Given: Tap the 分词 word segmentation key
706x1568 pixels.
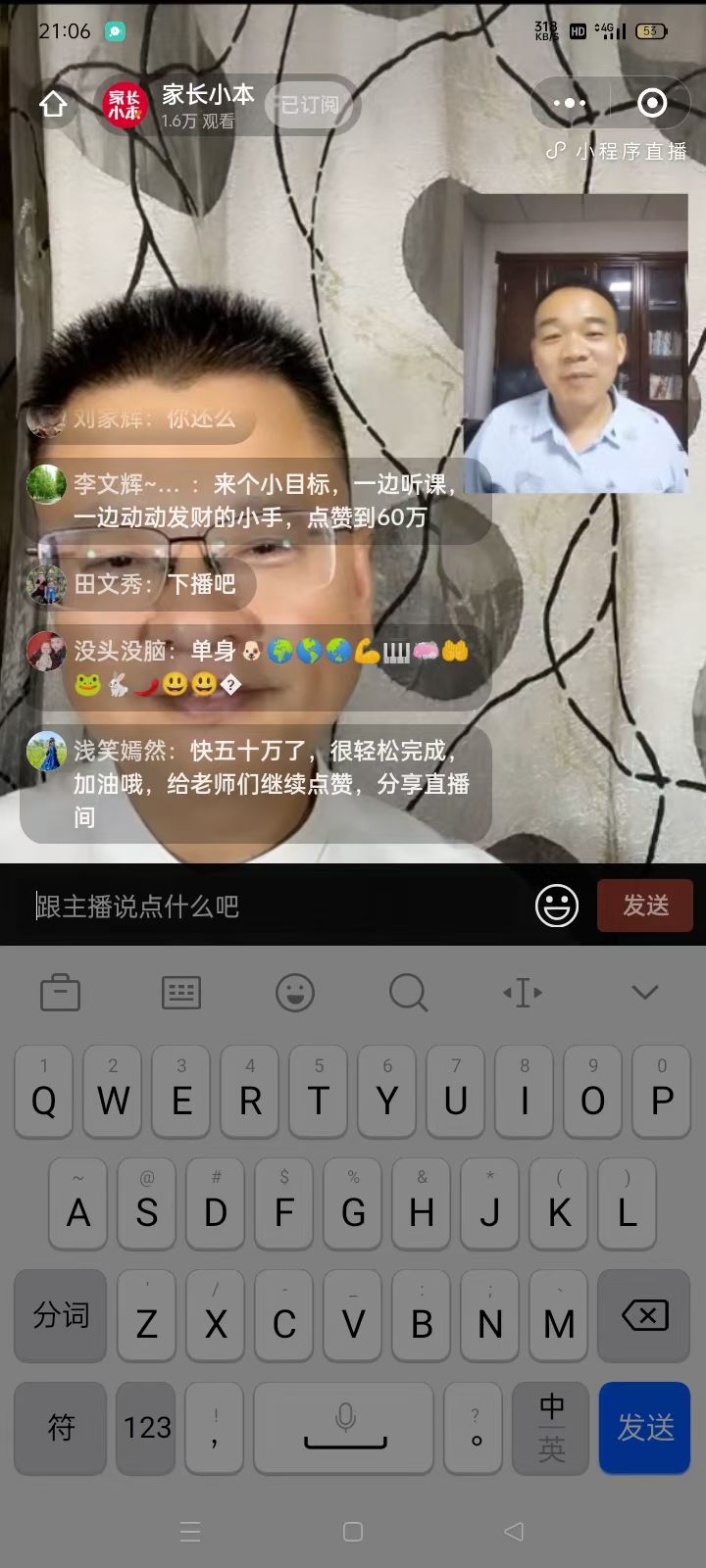Looking at the screenshot, I should [61, 1315].
